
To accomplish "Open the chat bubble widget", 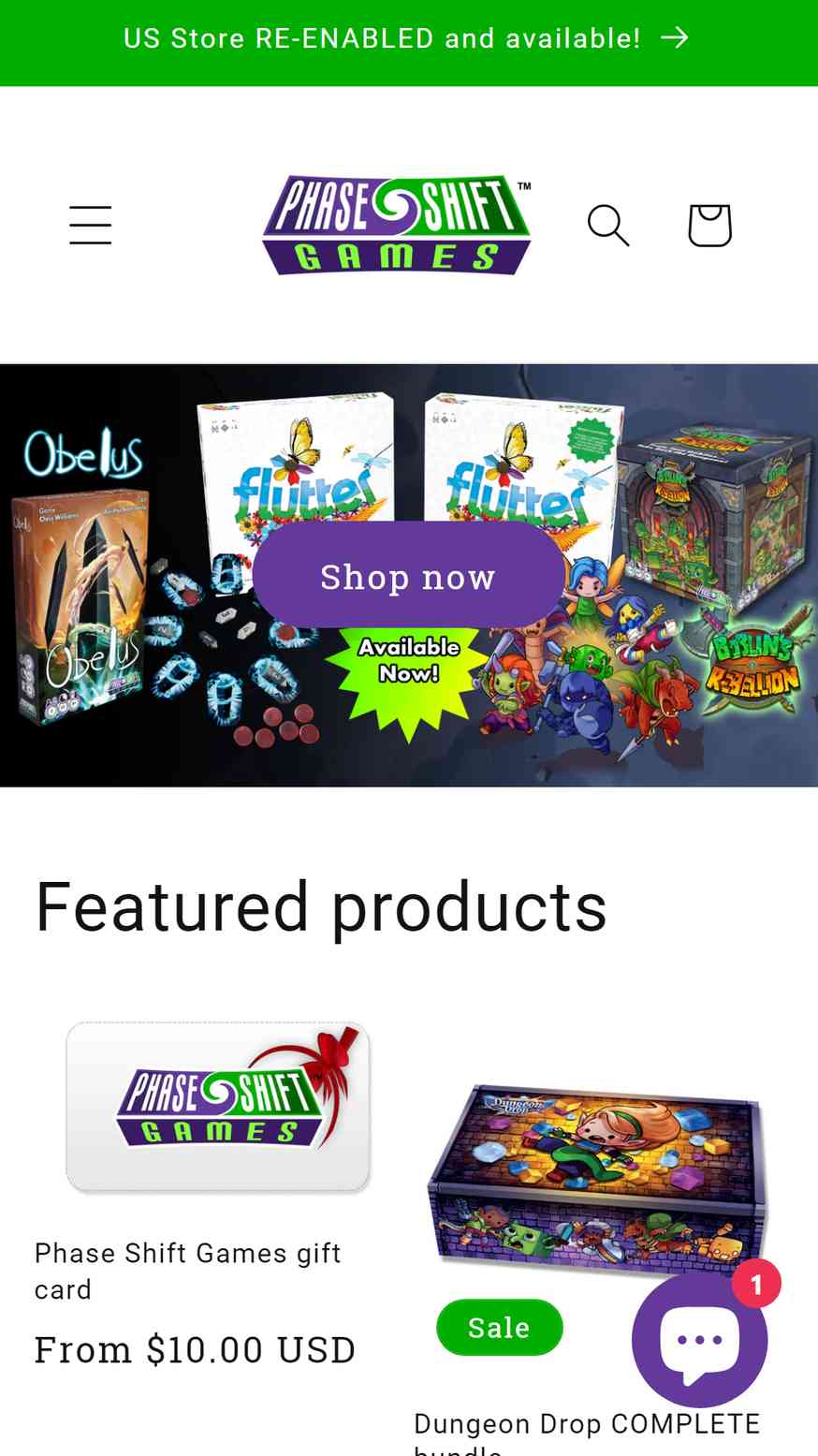I will 700,1339.
